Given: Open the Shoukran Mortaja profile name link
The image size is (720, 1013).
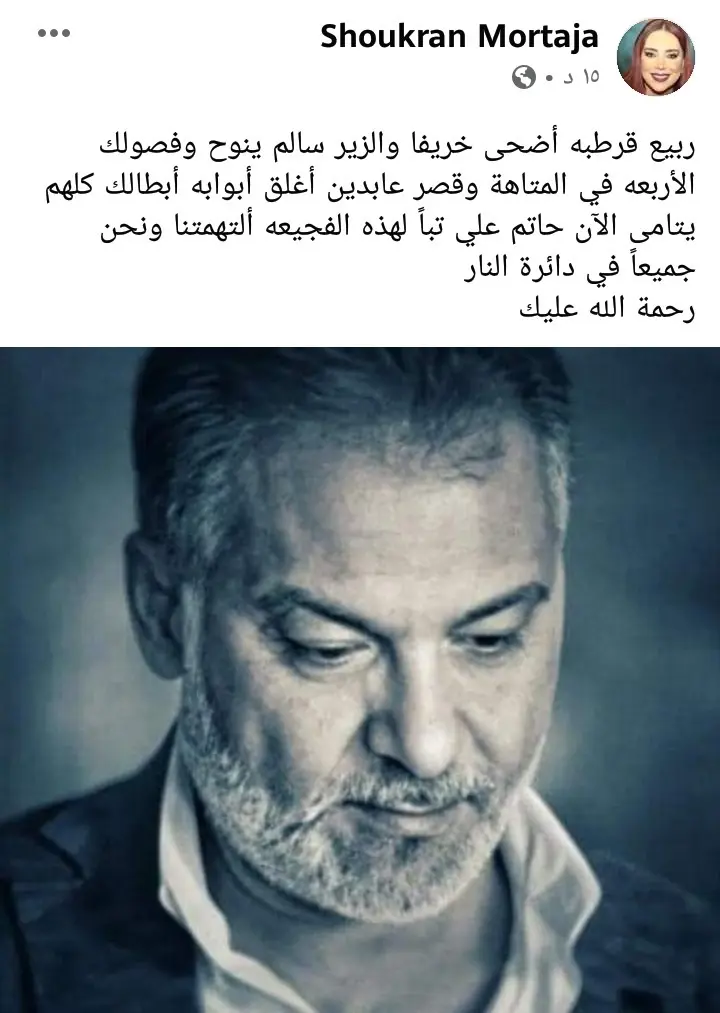Looking at the screenshot, I should coord(459,37).
